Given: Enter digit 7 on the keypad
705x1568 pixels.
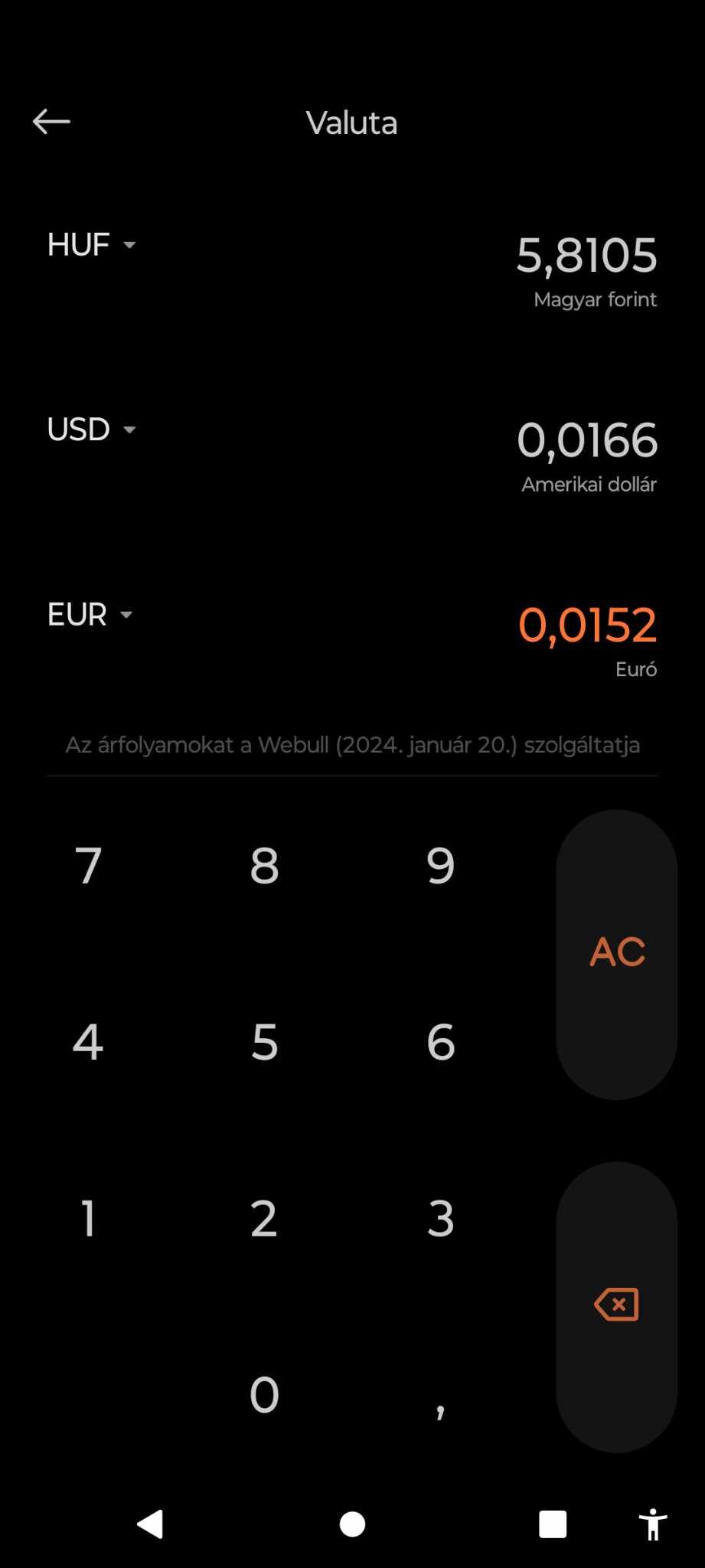Looking at the screenshot, I should tap(88, 866).
